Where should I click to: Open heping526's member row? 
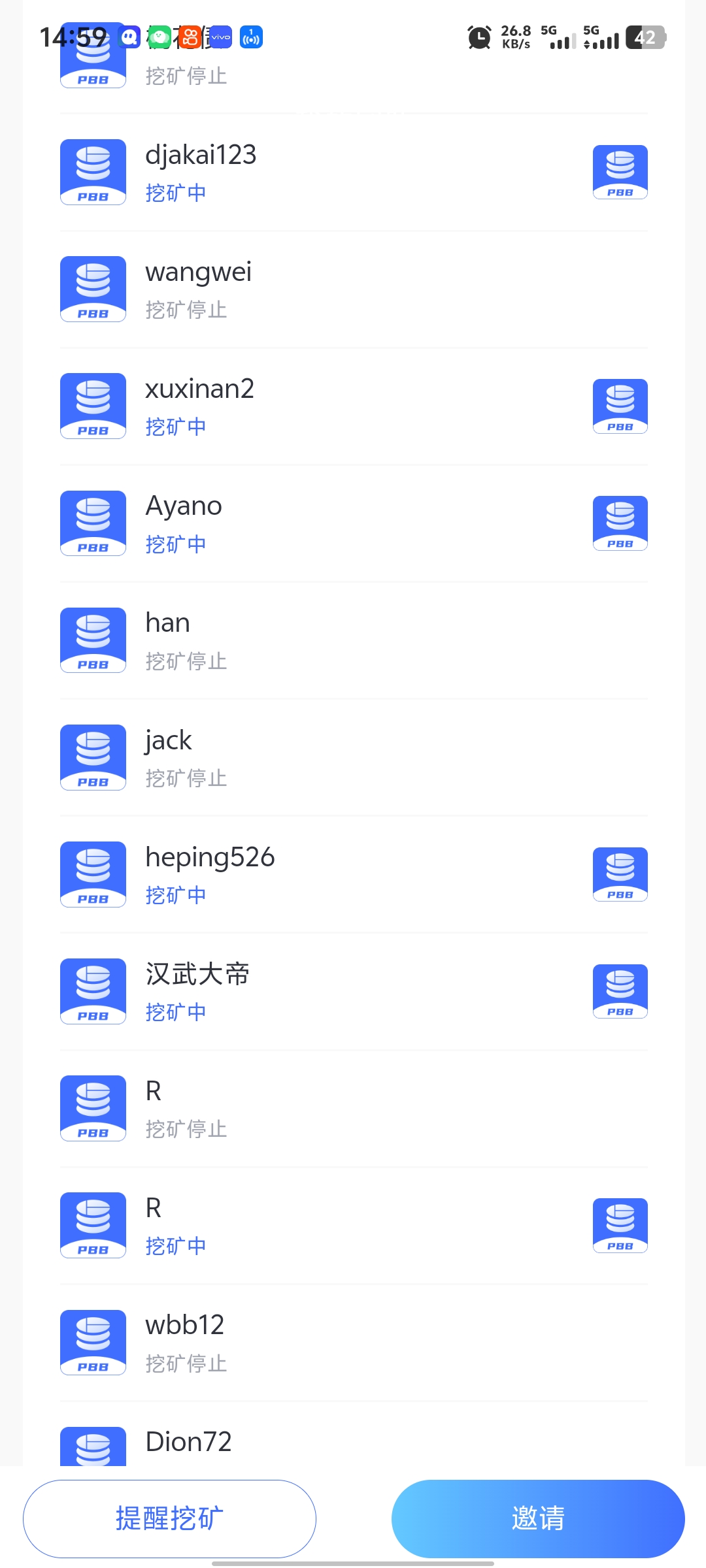click(x=354, y=874)
